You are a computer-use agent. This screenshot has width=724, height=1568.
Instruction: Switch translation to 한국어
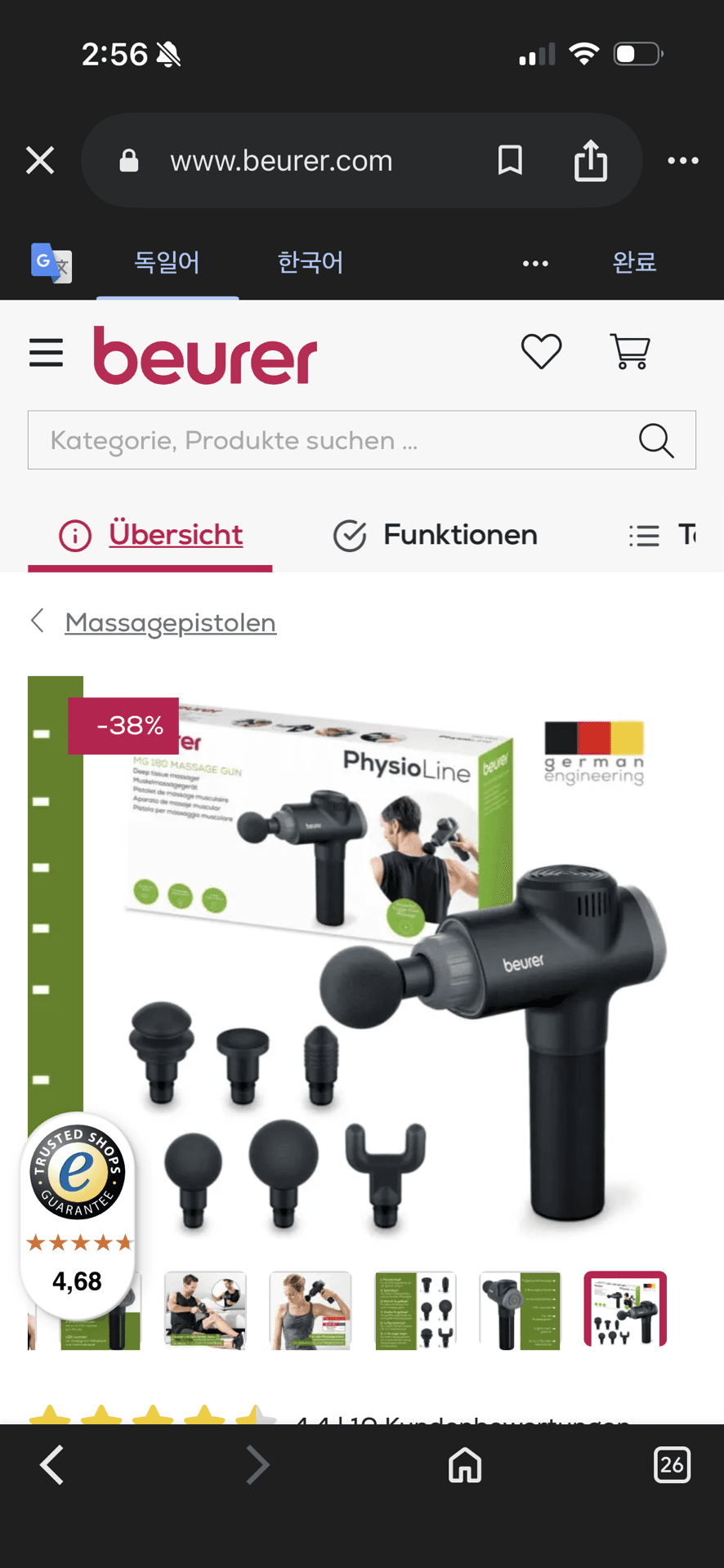pos(310,262)
